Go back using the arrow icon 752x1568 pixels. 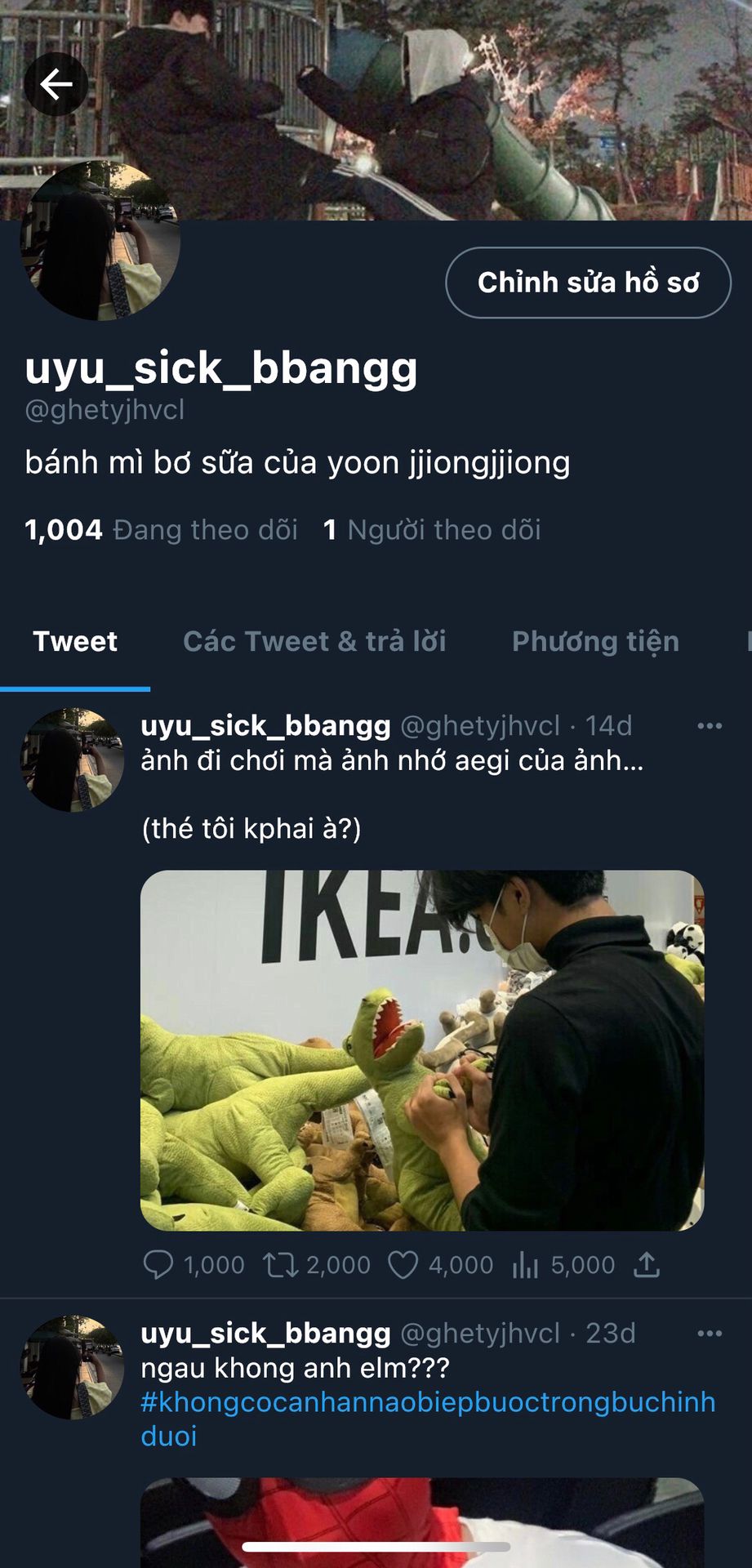[56, 84]
